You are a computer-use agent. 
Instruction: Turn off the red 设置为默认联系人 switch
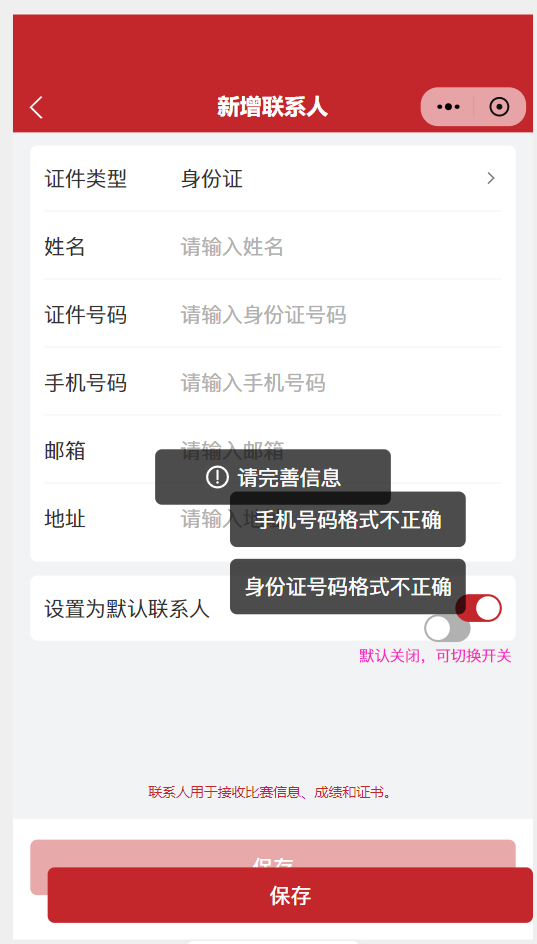479,608
